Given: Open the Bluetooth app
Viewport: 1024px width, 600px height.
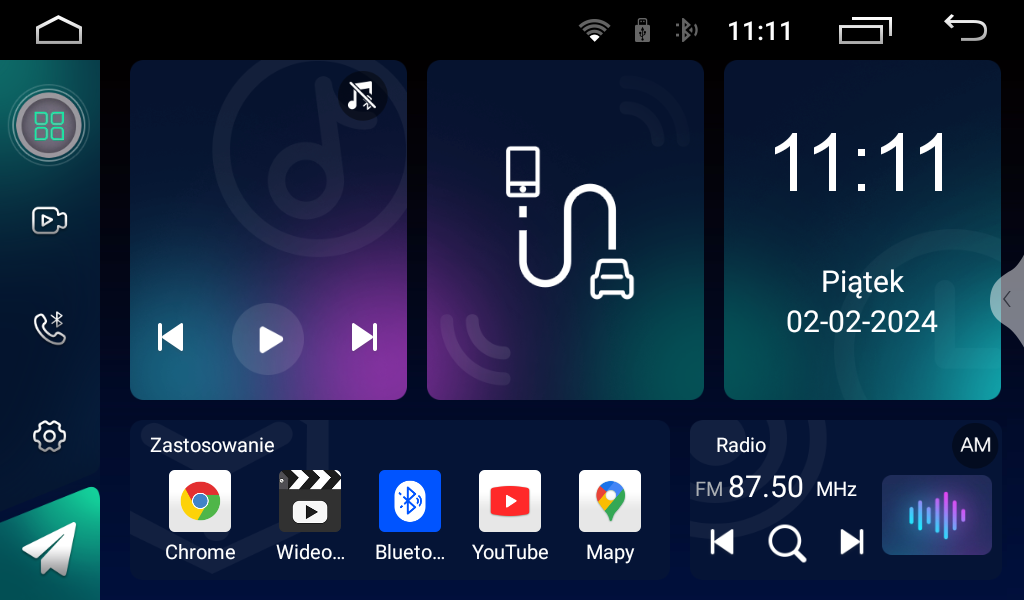Looking at the screenshot, I should [410, 502].
